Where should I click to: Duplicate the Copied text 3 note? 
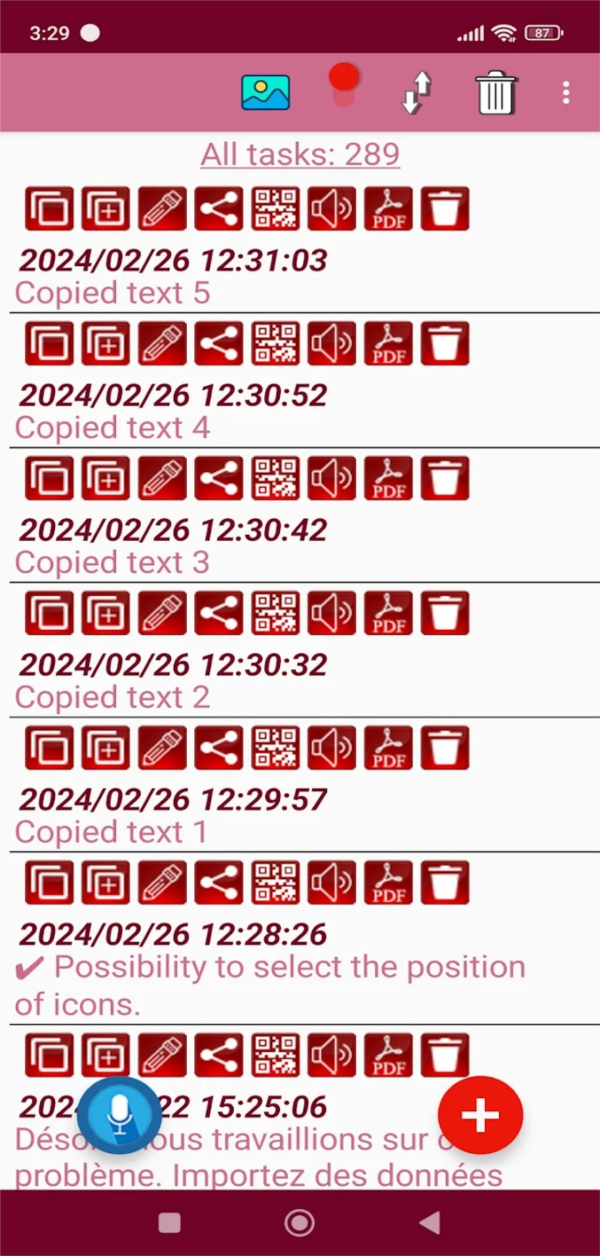pyautogui.click(x=106, y=480)
